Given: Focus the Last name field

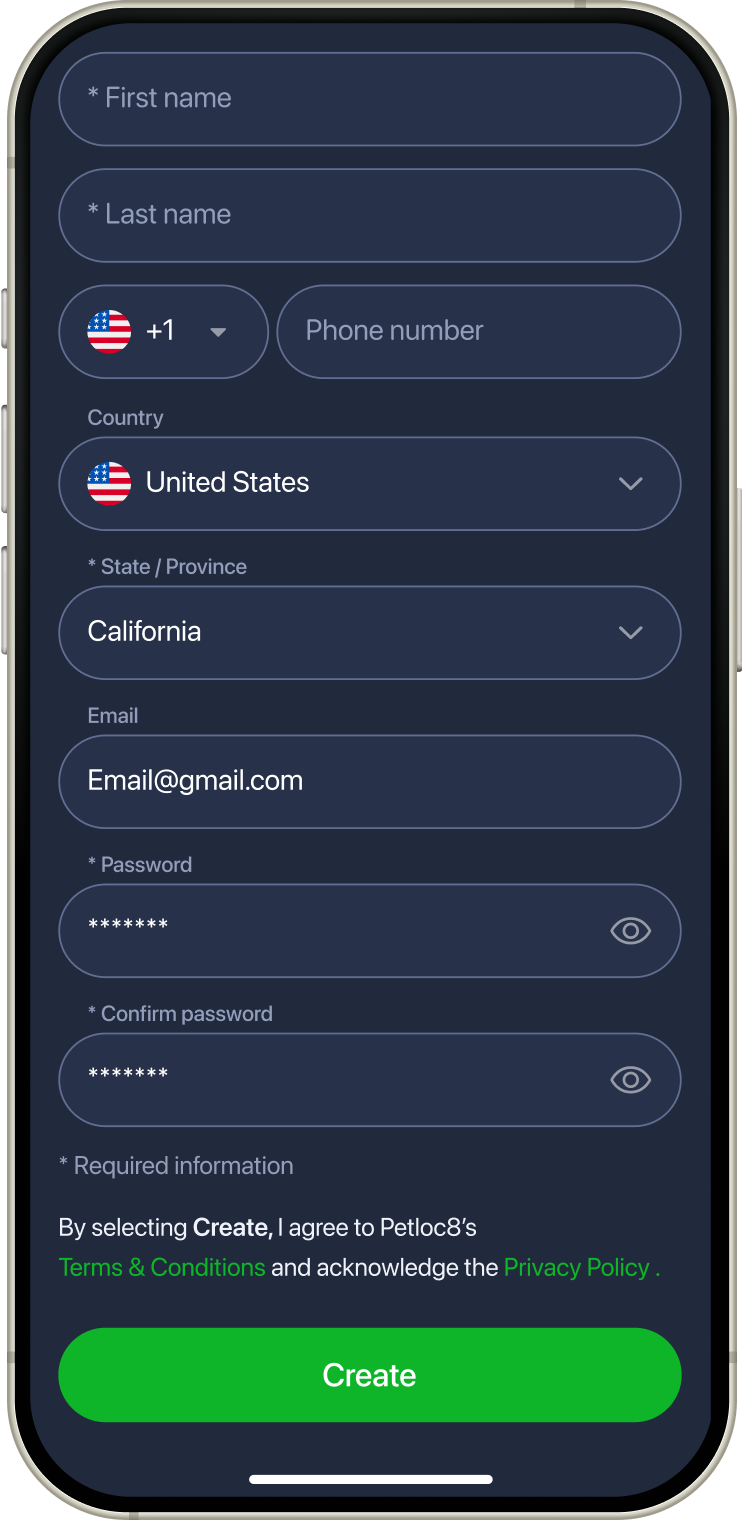Looking at the screenshot, I should pyautogui.click(x=370, y=215).
